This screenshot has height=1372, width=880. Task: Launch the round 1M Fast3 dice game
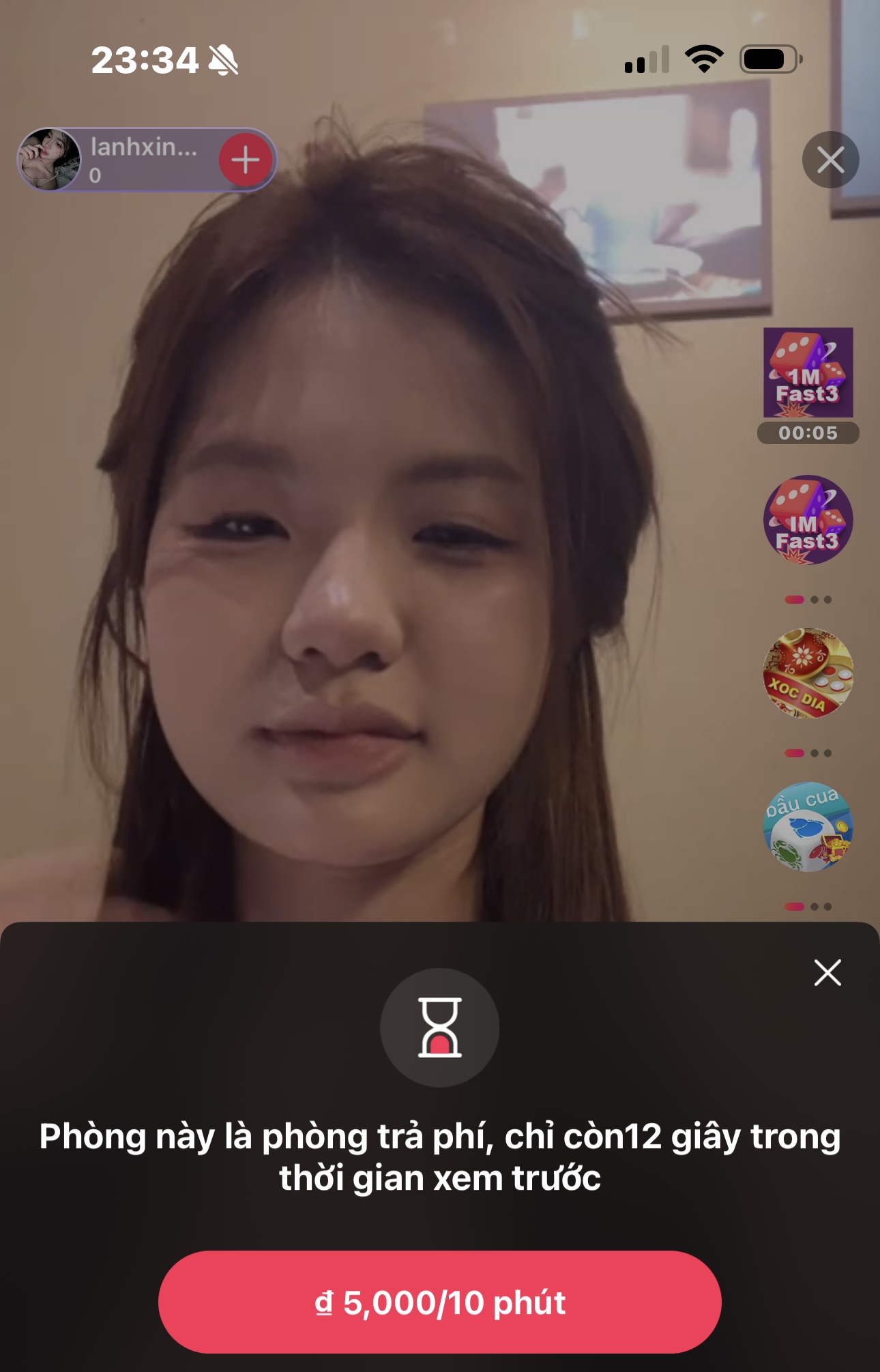(x=808, y=520)
